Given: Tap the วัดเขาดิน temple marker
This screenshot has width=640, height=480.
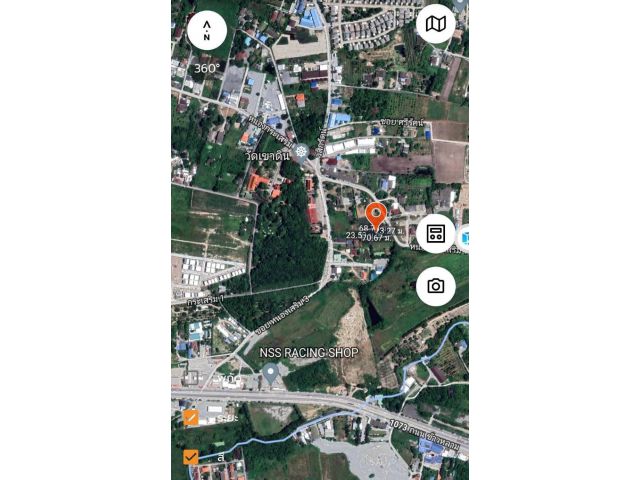Looking at the screenshot, I should click(x=301, y=151).
